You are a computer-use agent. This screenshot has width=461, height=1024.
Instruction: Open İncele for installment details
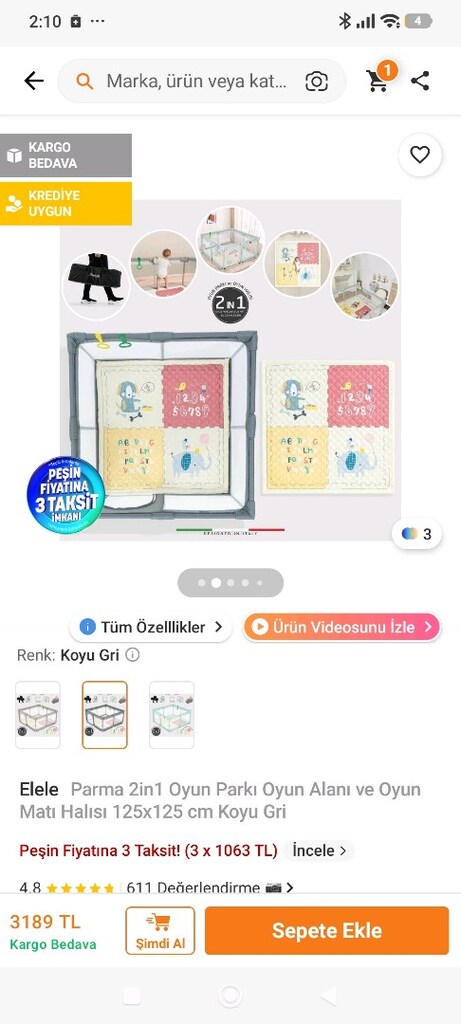coord(319,850)
